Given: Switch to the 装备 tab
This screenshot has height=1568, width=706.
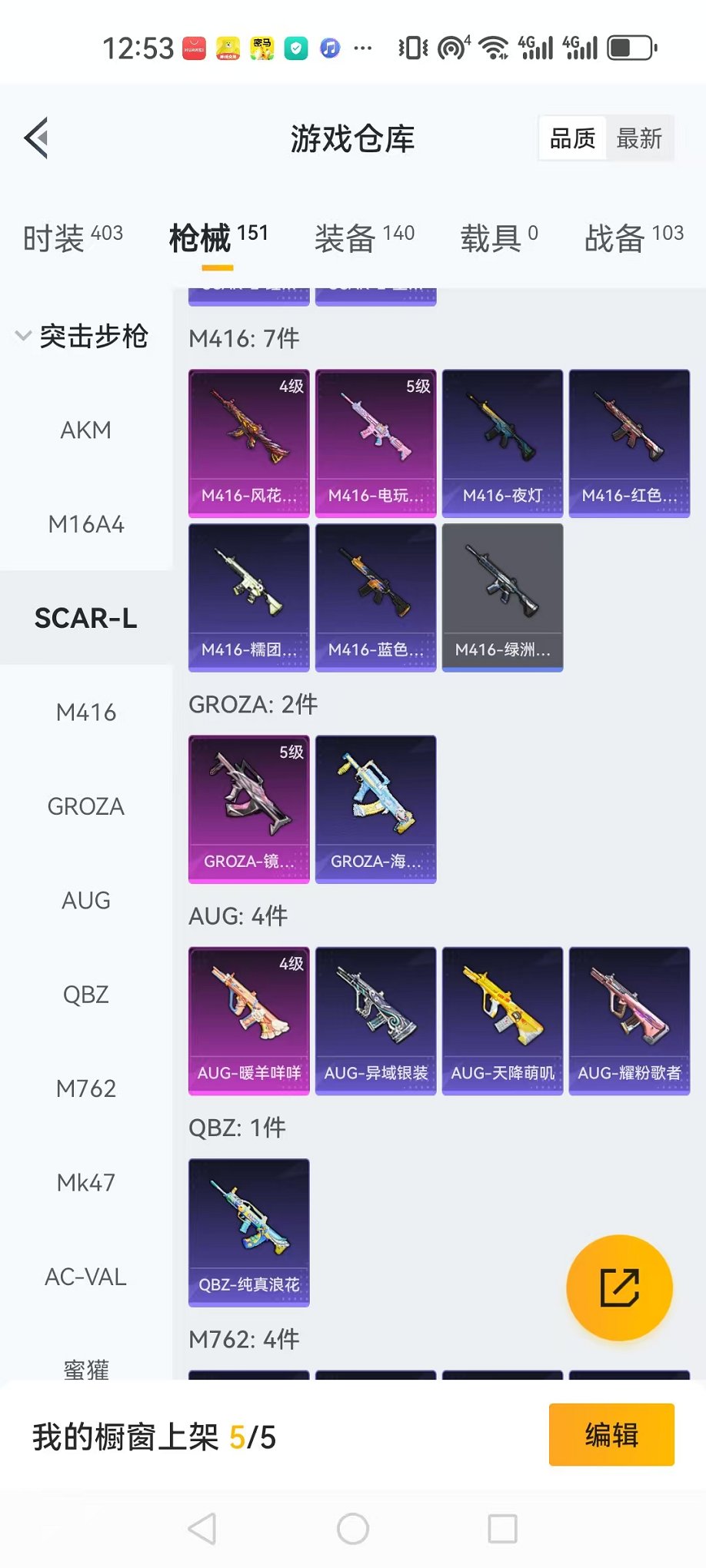Looking at the screenshot, I should tap(364, 238).
